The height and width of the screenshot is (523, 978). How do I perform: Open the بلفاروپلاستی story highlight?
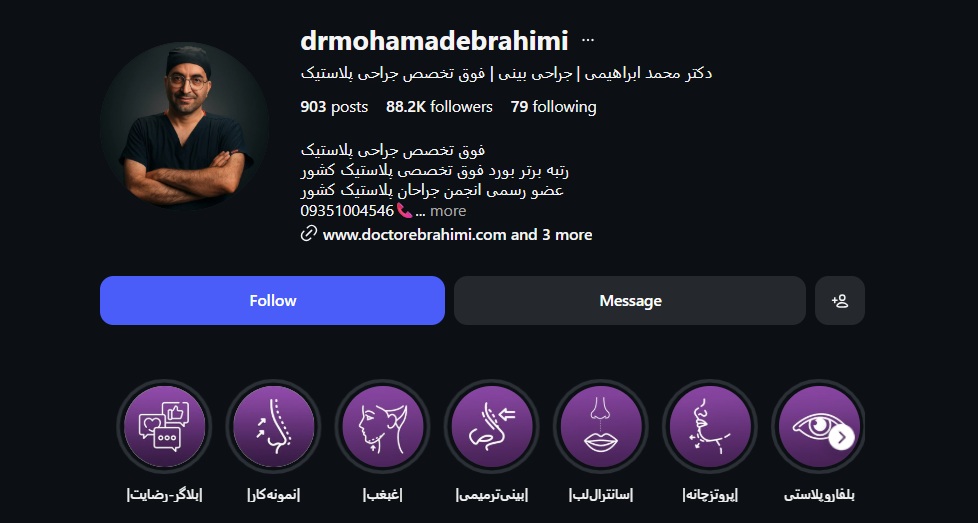[x=810, y=427]
